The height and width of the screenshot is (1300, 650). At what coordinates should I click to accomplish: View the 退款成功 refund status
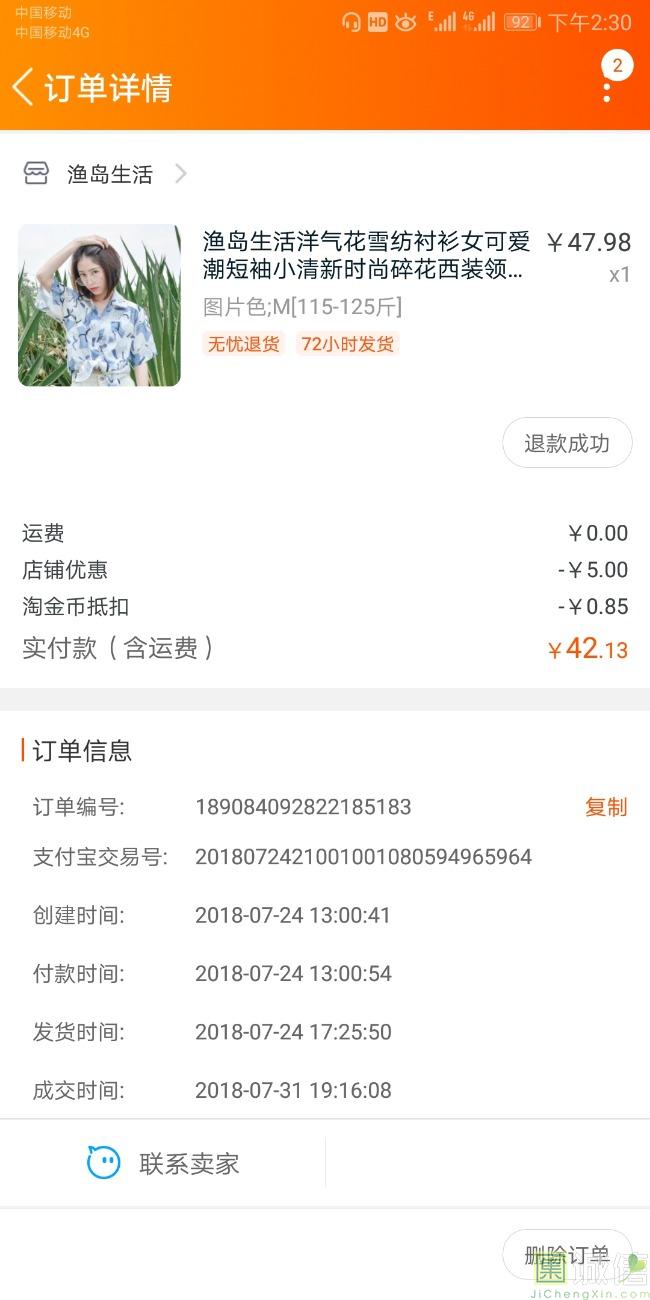coord(566,443)
